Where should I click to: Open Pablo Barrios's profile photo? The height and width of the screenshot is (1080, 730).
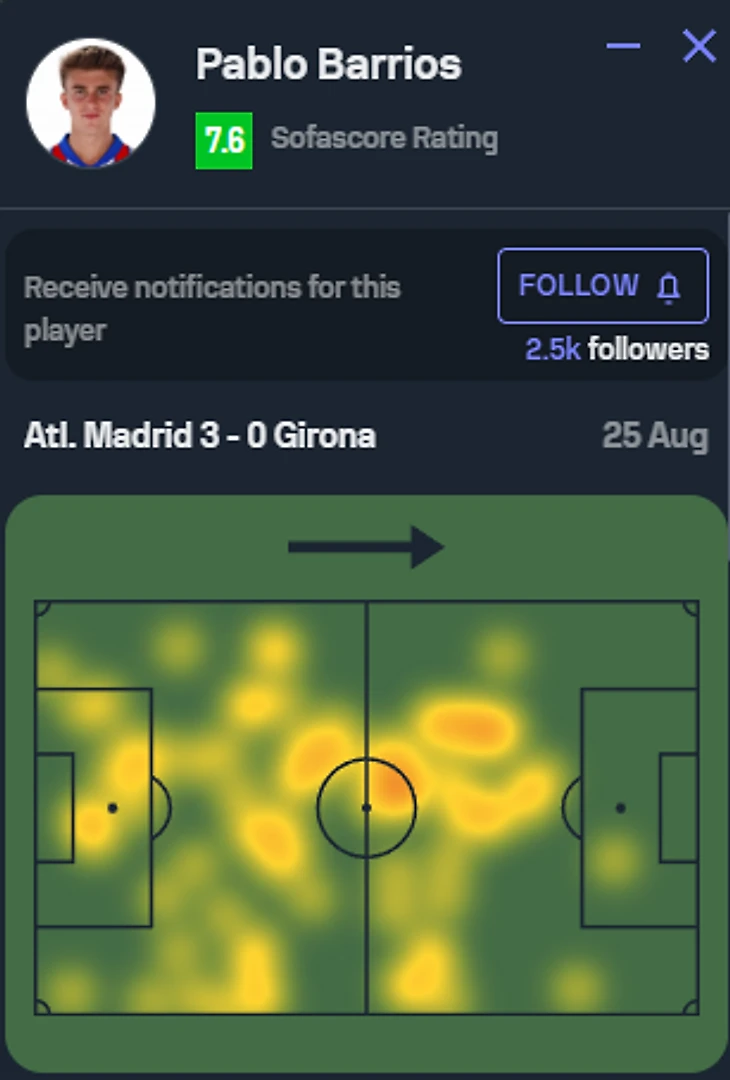(91, 103)
